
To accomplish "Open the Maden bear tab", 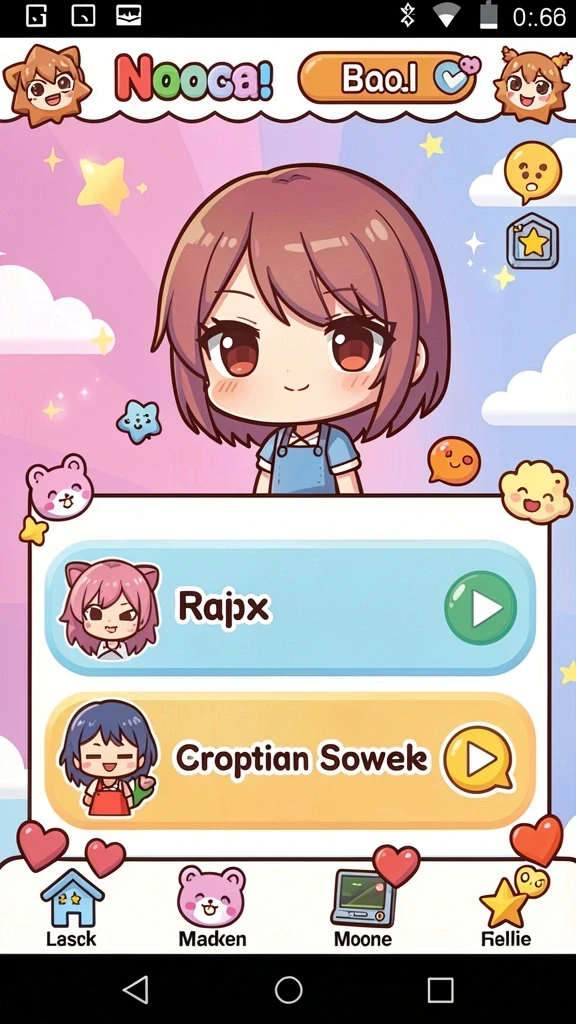I will click(x=212, y=908).
